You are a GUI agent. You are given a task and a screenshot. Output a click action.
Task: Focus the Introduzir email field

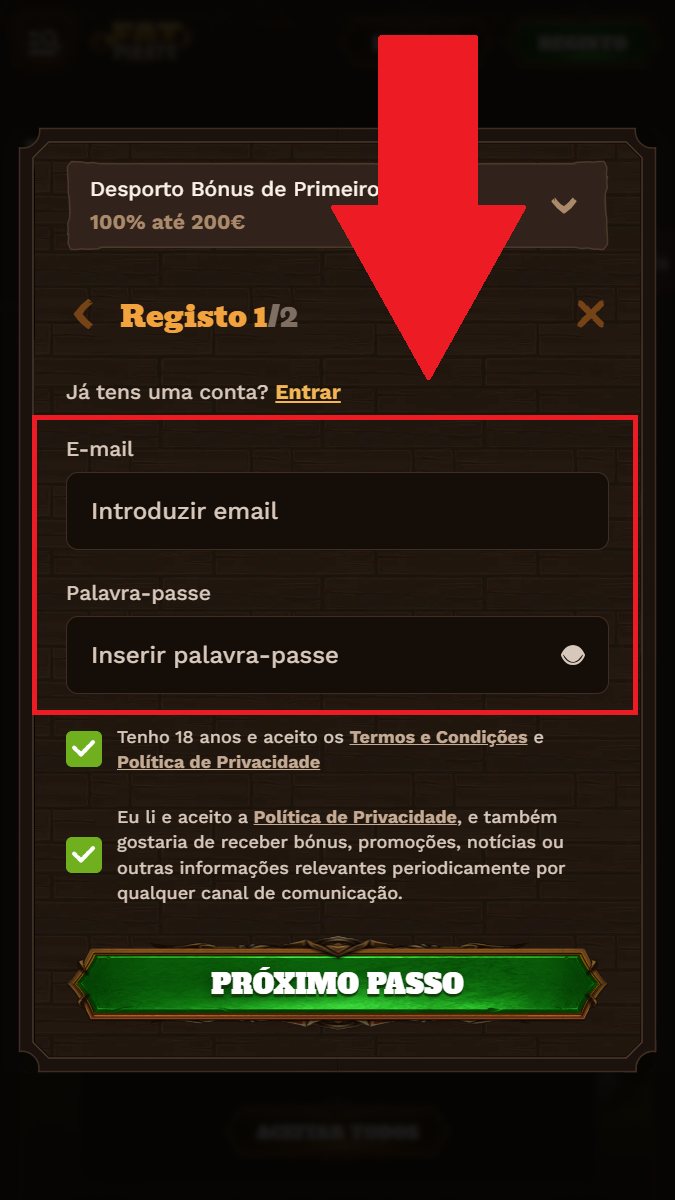coord(337,511)
